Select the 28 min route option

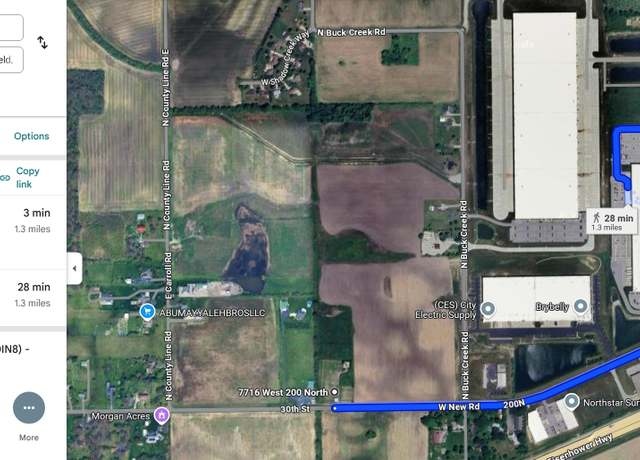coord(33,294)
